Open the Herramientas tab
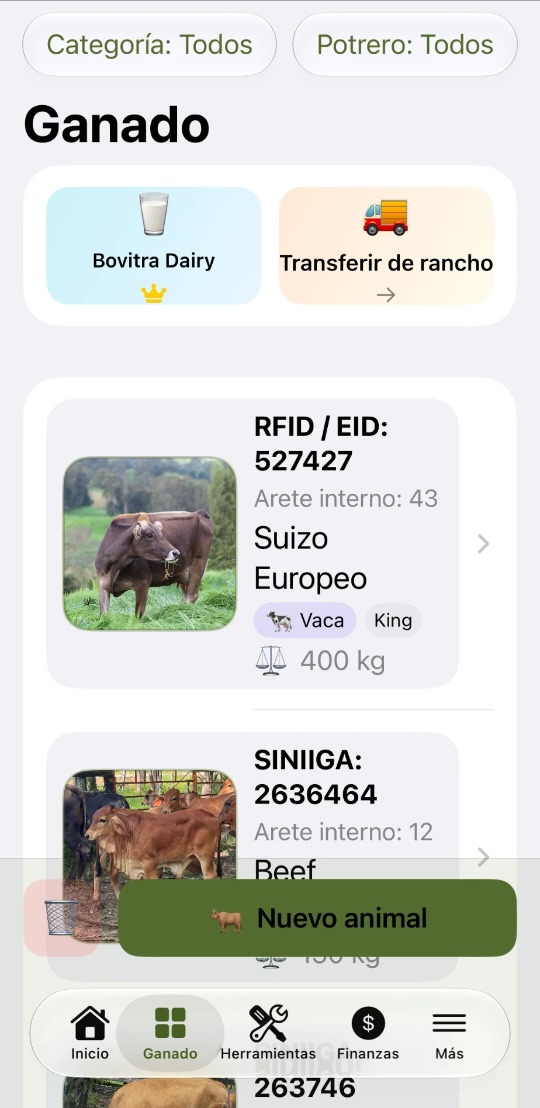Image resolution: width=540 pixels, height=1108 pixels. tap(268, 1033)
